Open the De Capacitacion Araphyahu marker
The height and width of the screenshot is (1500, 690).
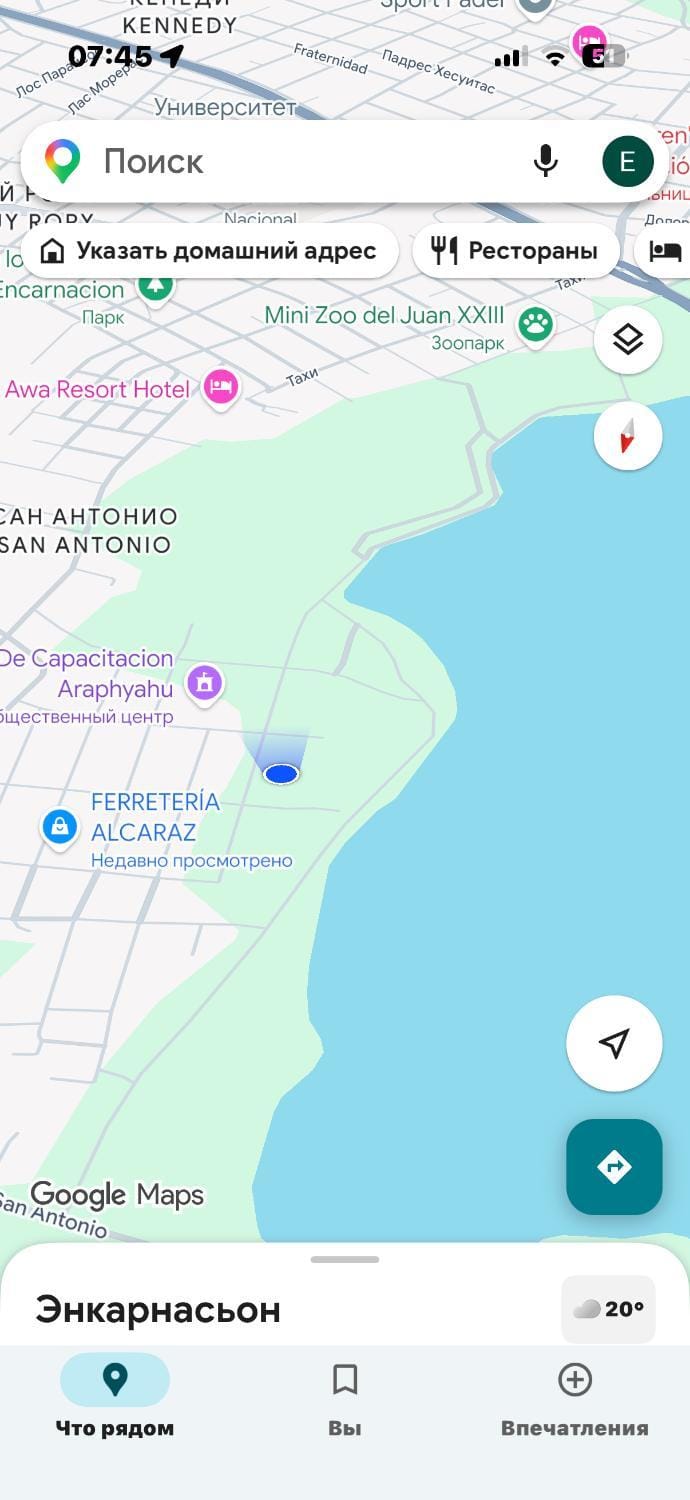coord(205,684)
